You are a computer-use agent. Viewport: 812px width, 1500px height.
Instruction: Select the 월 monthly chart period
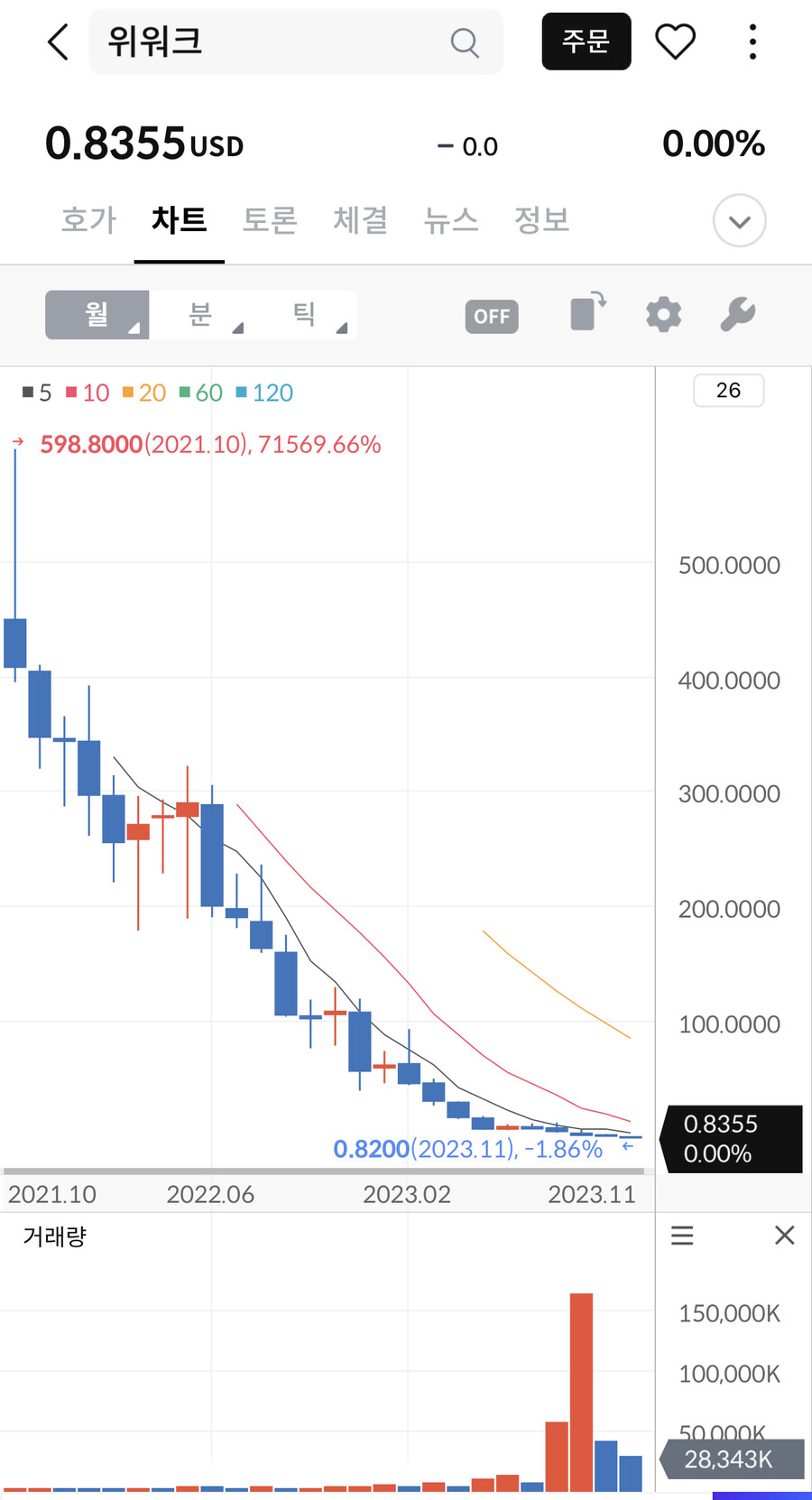point(97,315)
